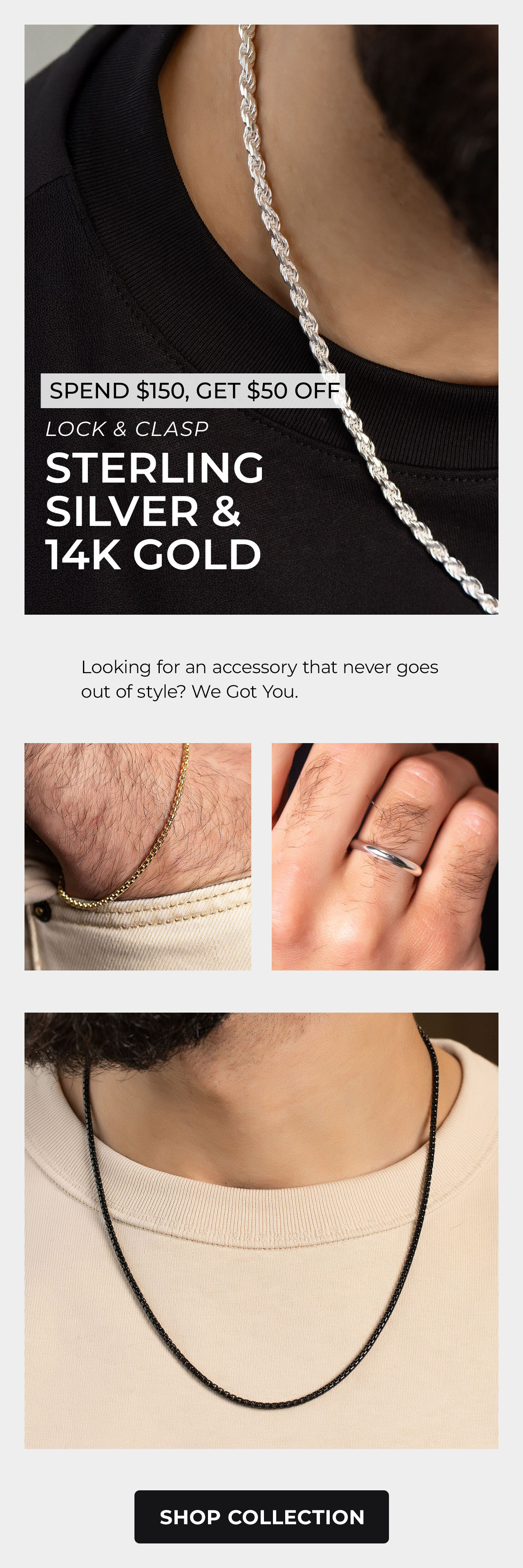Open the Sterling Silver & 14K Gold banner
The height and width of the screenshot is (1568, 523).
261,319
